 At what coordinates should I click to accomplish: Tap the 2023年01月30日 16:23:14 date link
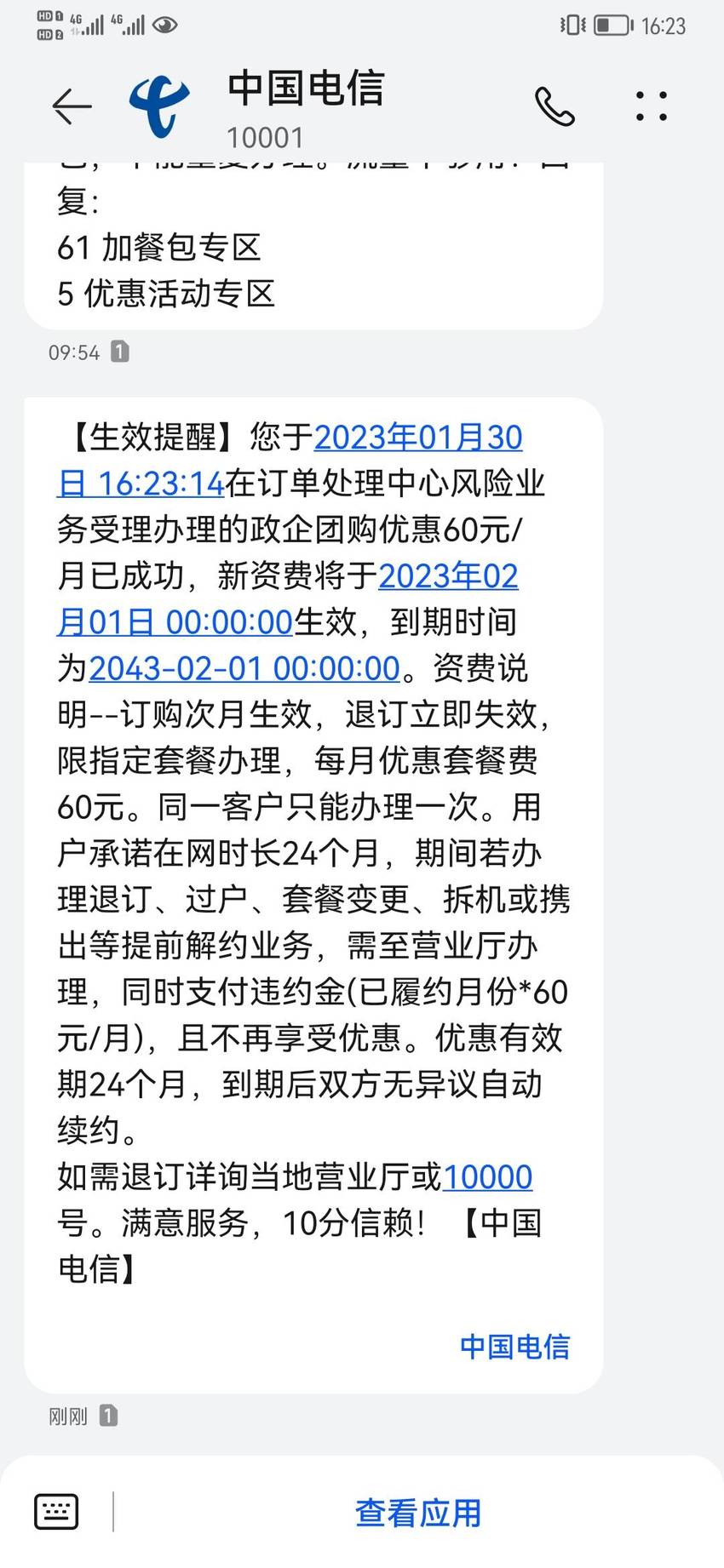[290, 461]
